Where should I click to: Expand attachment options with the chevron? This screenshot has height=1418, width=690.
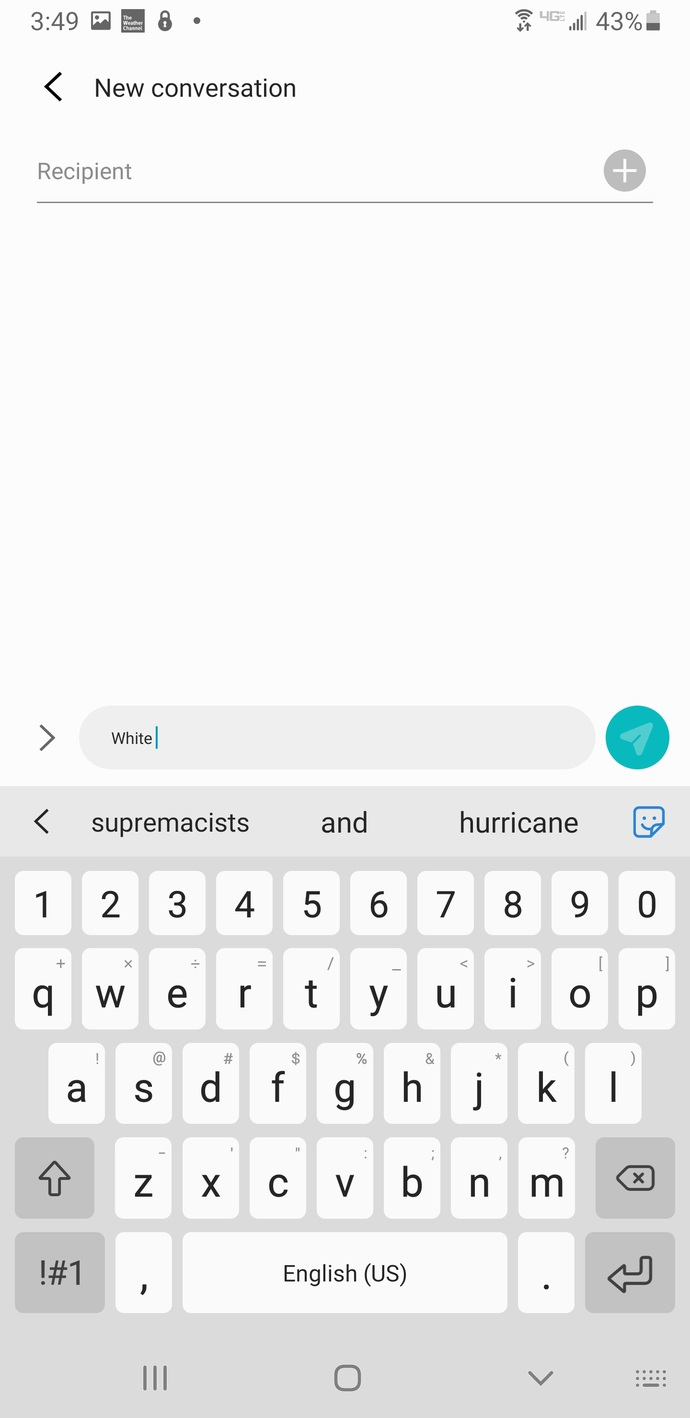point(46,738)
